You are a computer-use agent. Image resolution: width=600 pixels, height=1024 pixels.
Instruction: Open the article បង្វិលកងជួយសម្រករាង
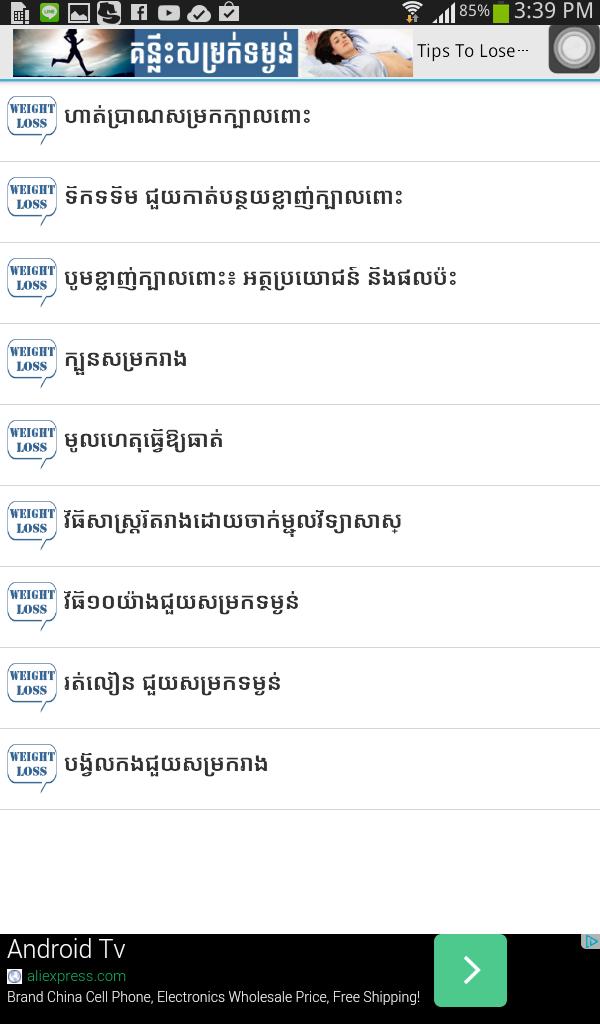point(300,768)
